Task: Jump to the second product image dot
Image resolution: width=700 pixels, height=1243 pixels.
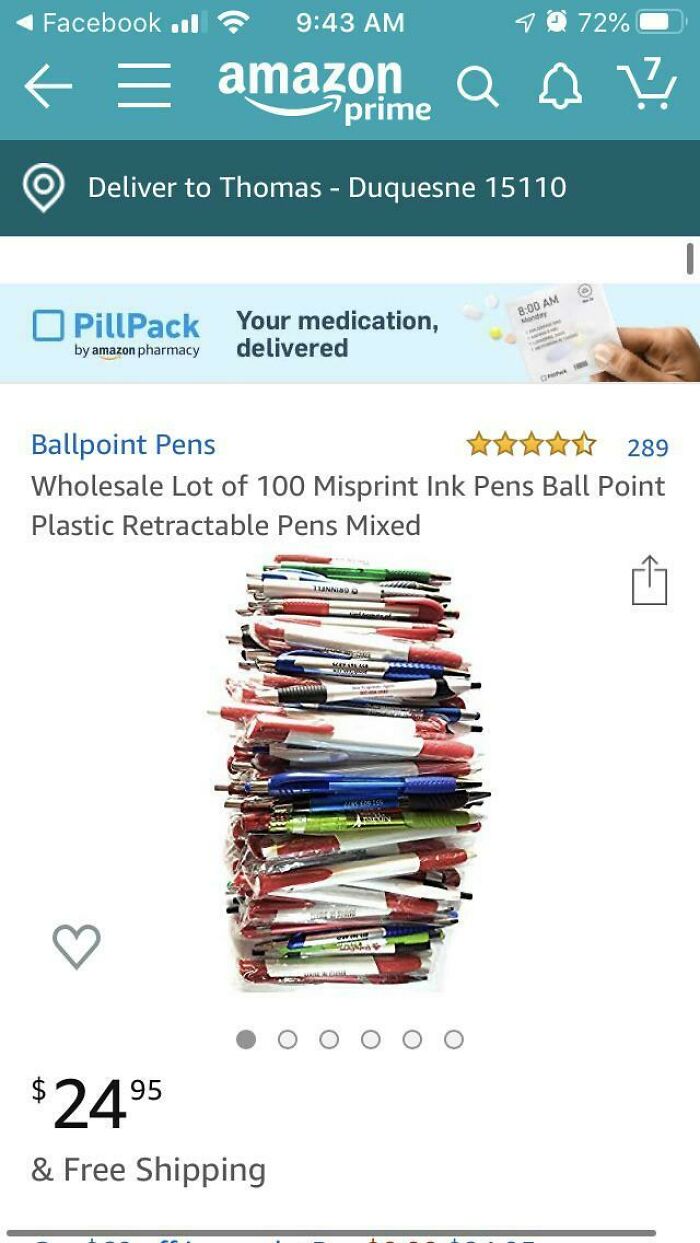Action: tap(287, 1040)
